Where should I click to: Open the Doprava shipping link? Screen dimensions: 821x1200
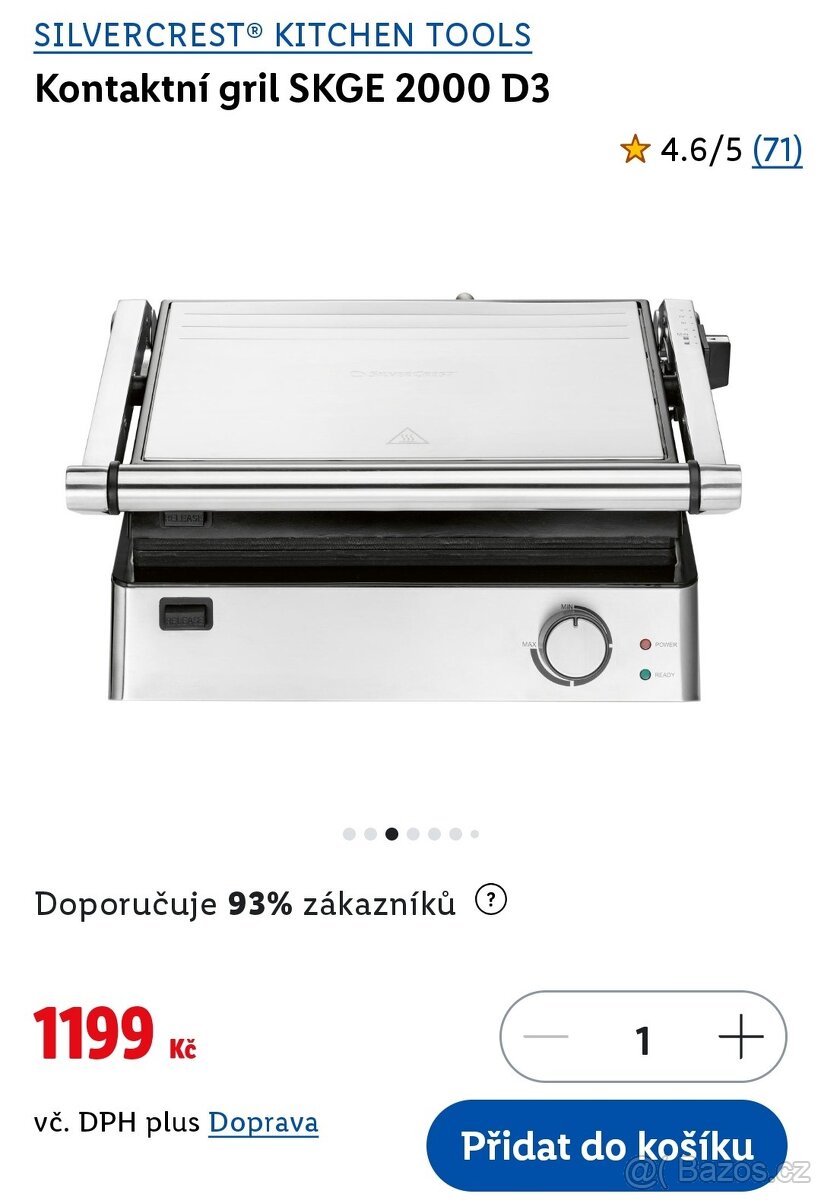[x=263, y=1123]
